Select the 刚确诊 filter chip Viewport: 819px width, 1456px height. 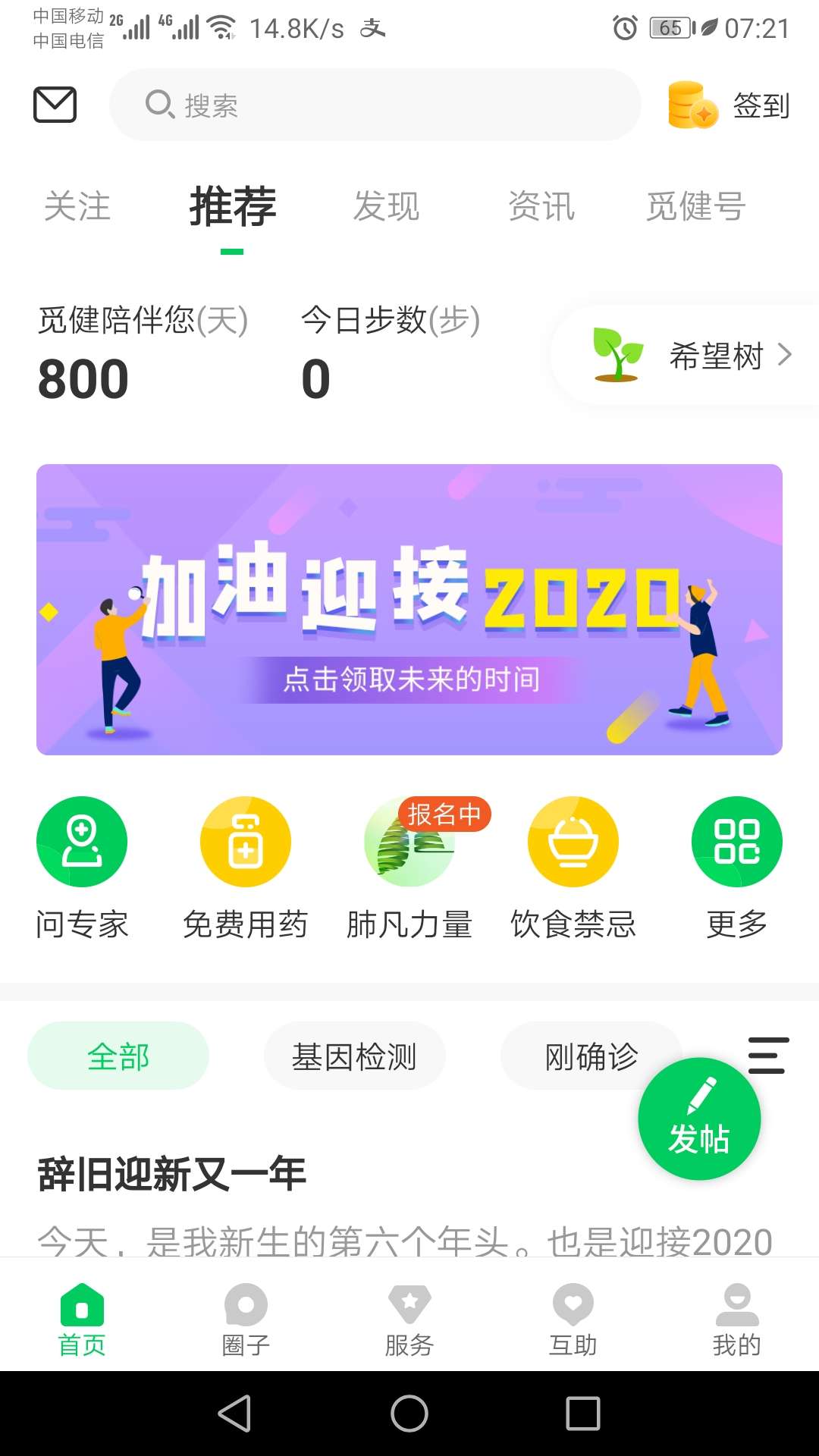pos(591,1055)
